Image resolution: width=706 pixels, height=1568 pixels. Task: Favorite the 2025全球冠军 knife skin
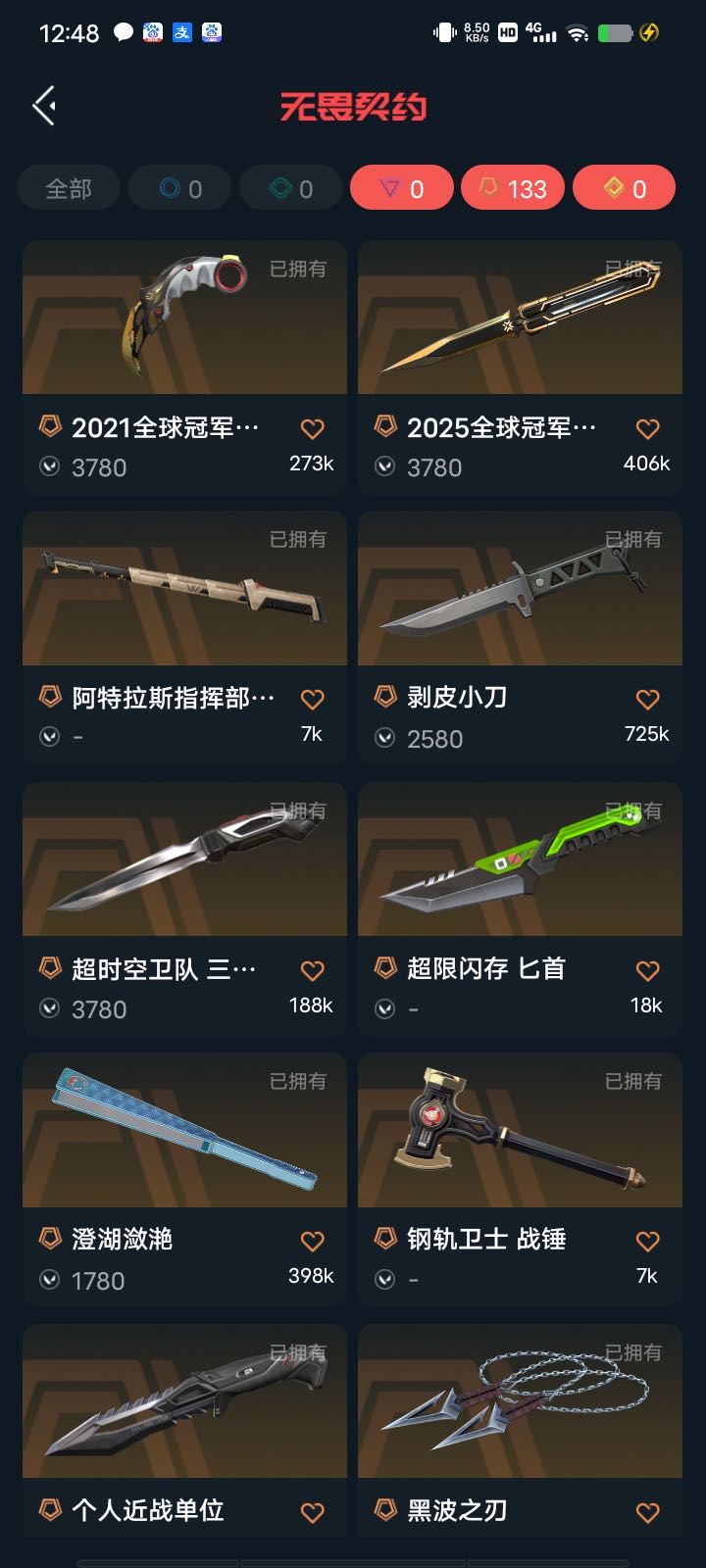coord(647,429)
